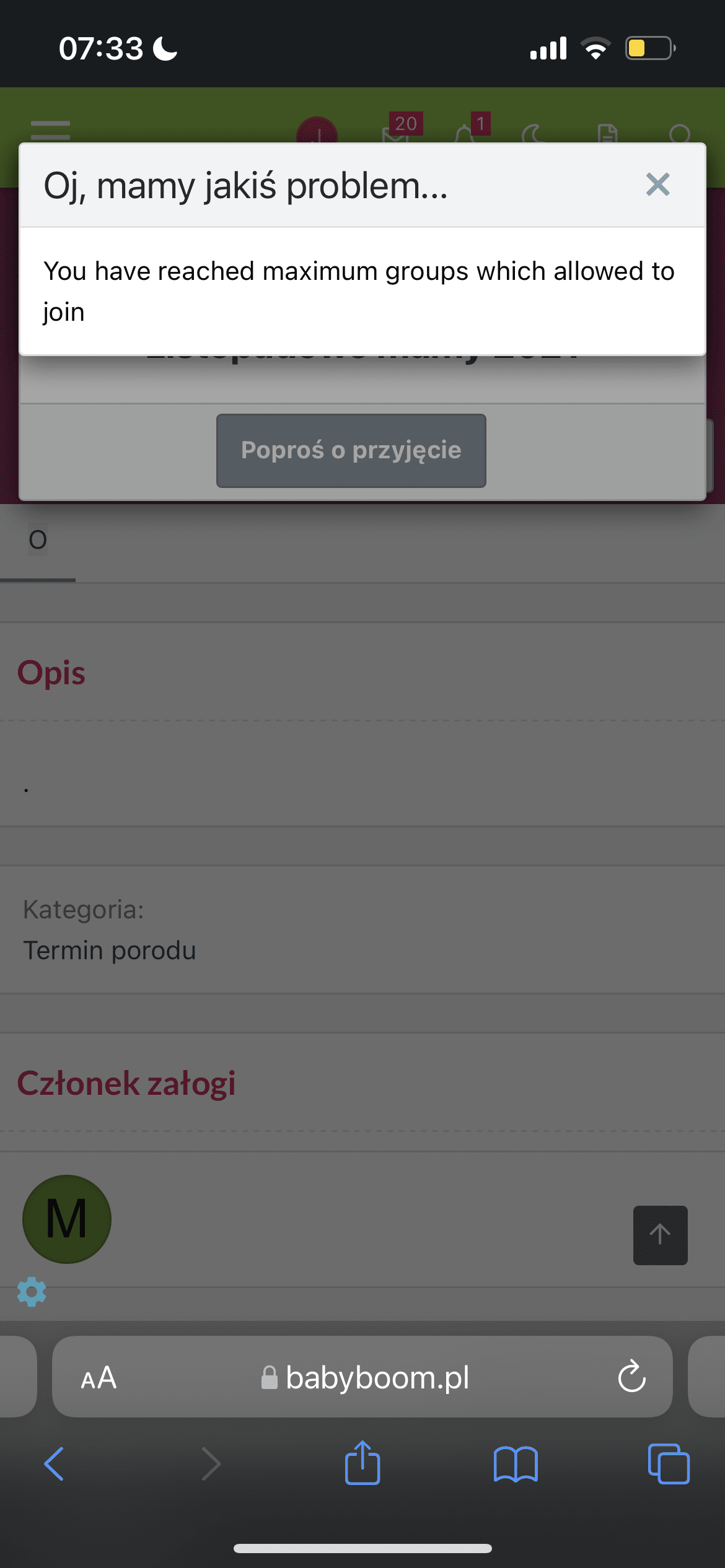Viewport: 725px width, 1568px height.
Task: Show open Safari tabs
Action: [x=668, y=1464]
